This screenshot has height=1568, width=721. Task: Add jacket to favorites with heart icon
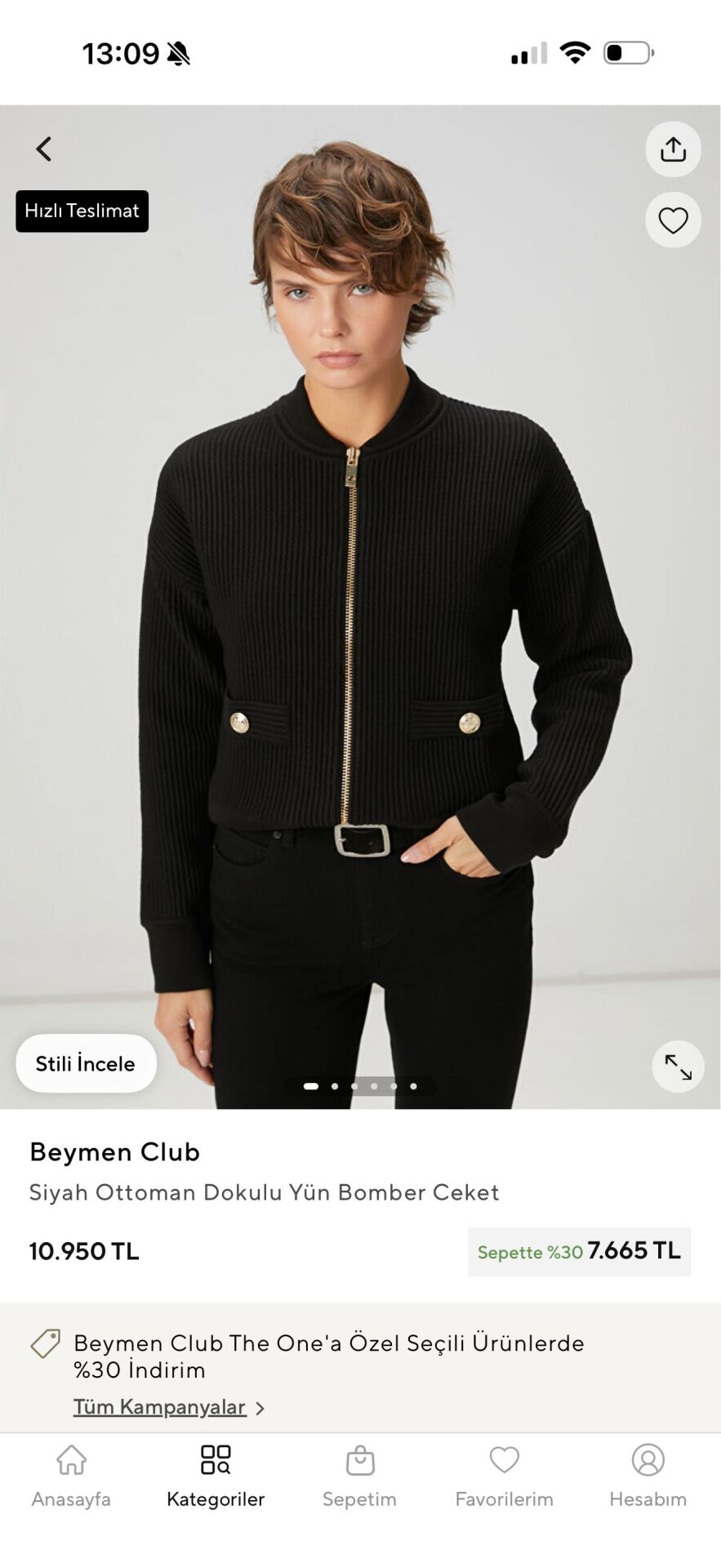pos(673,220)
